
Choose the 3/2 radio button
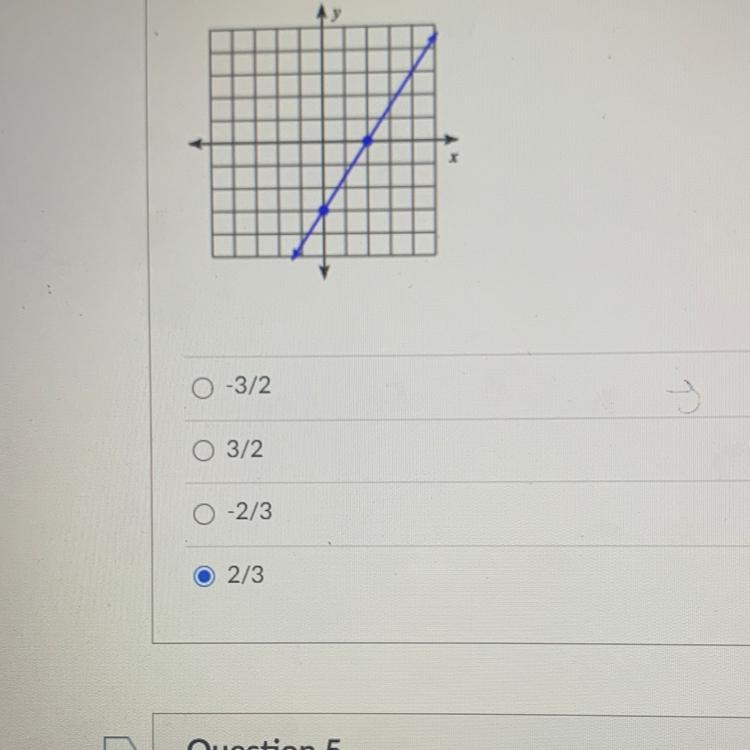[x=203, y=451]
